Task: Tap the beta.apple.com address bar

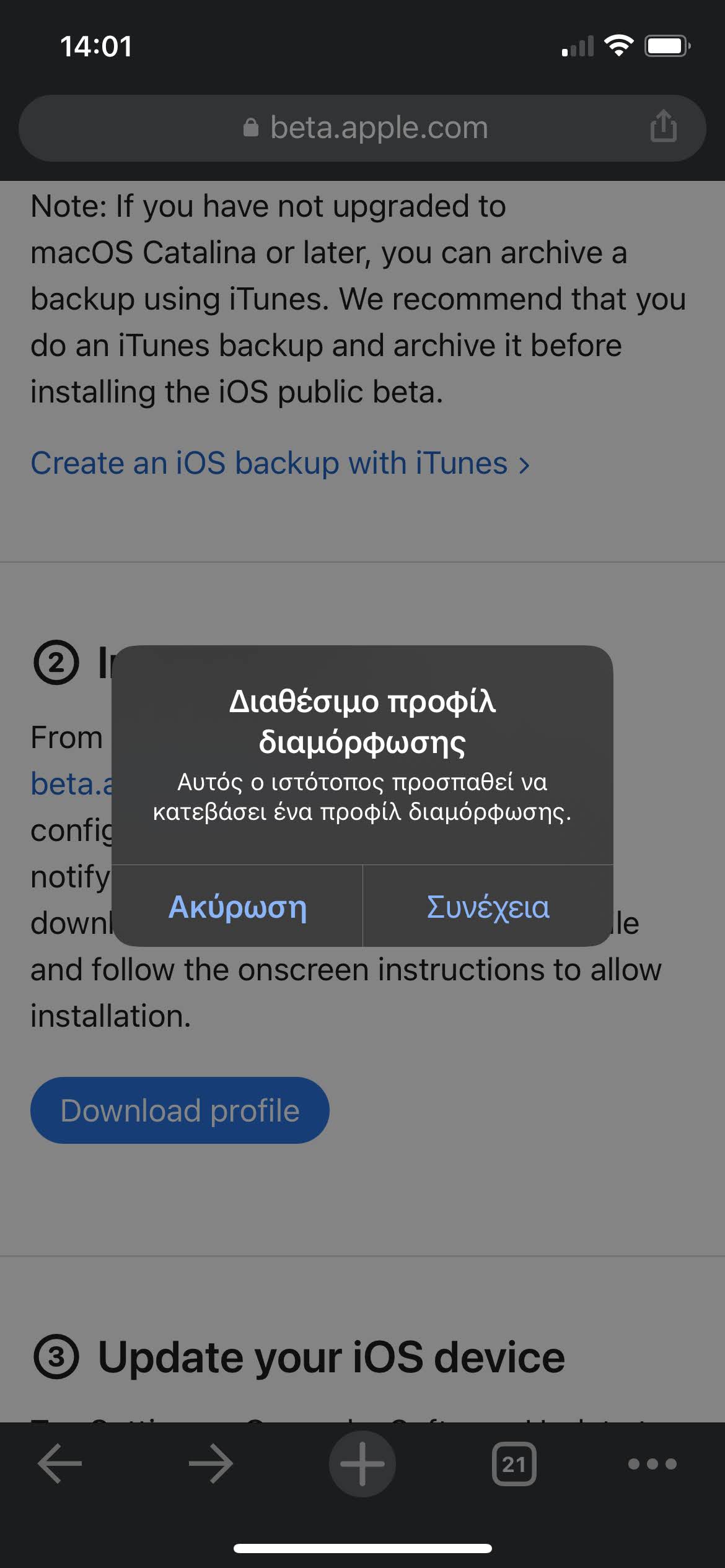Action: point(362,128)
